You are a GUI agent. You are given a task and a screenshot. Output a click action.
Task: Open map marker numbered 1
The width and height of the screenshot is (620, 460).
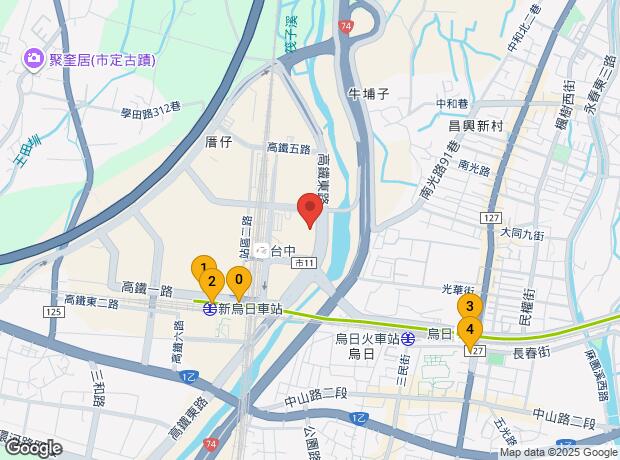click(x=202, y=267)
